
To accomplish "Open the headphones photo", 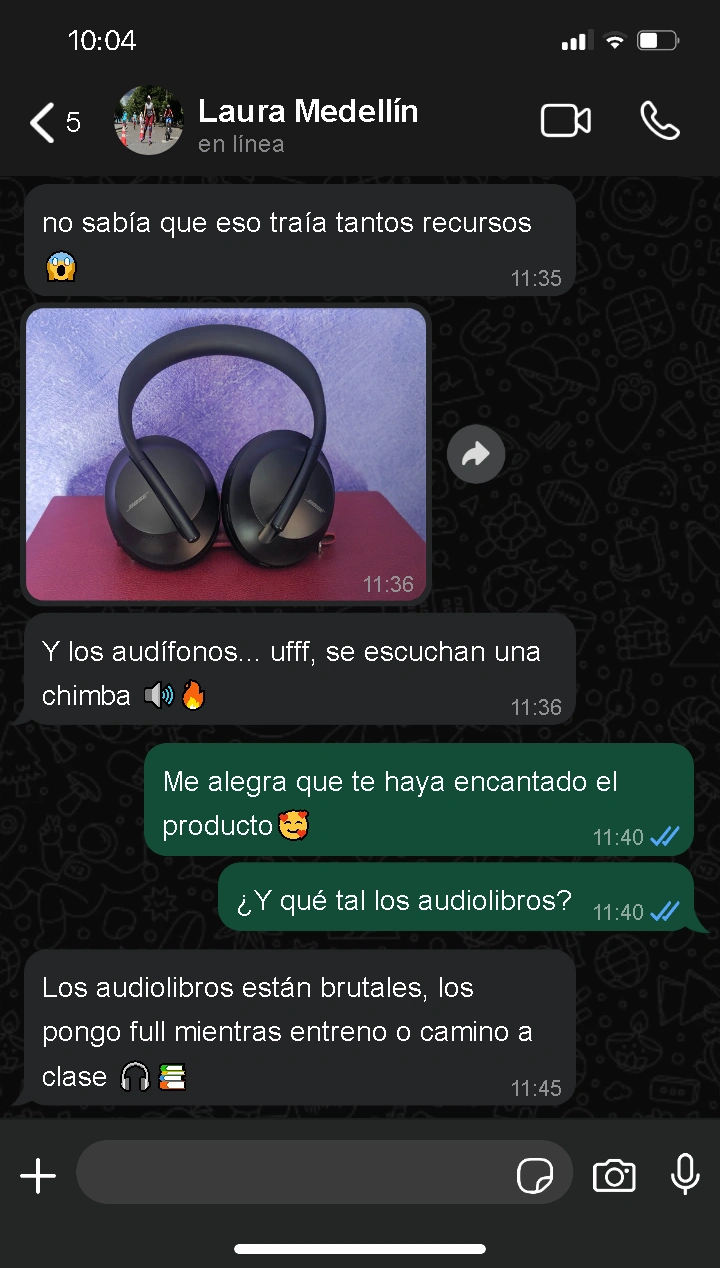I will 226,454.
